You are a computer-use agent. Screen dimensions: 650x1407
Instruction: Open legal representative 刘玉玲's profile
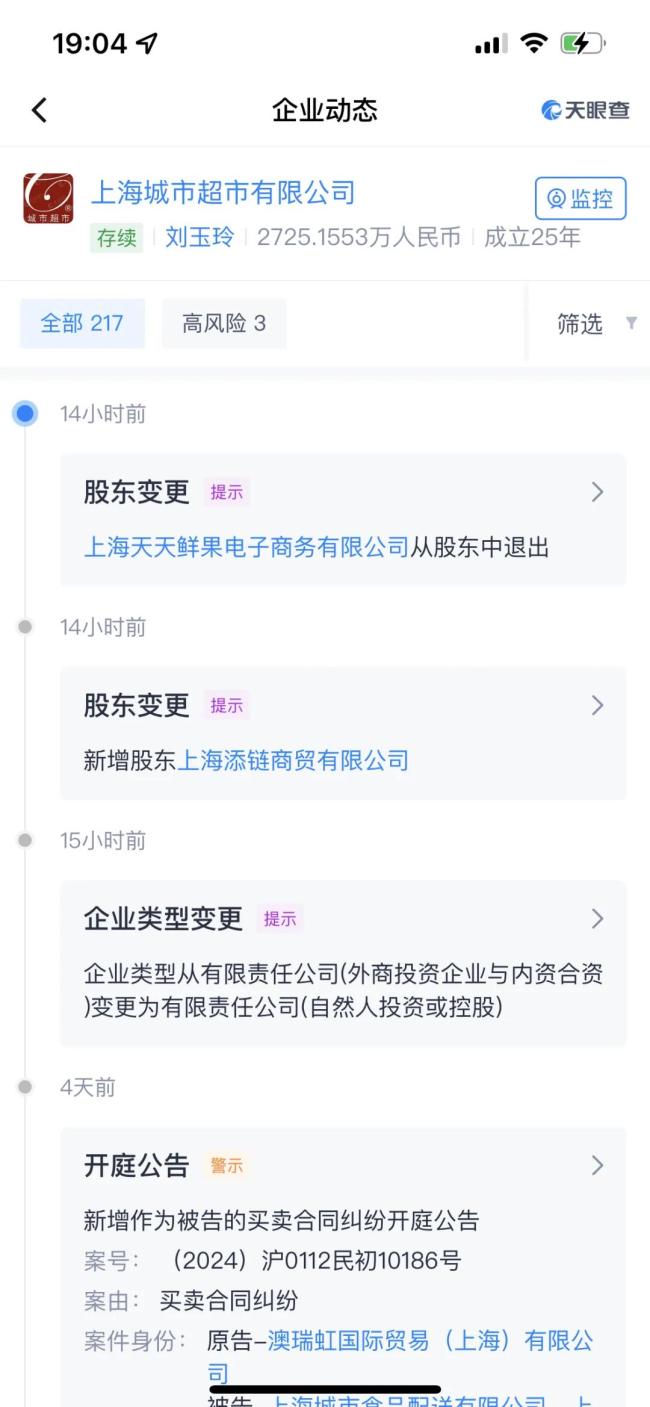(199, 237)
